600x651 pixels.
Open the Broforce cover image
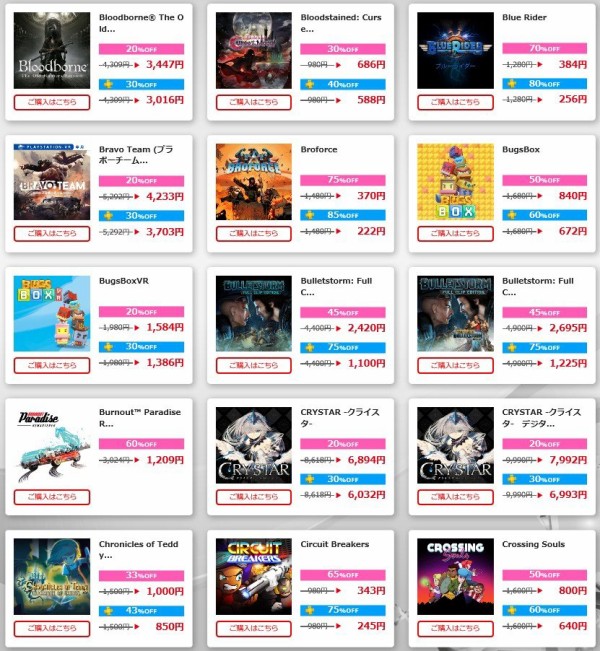click(x=253, y=181)
